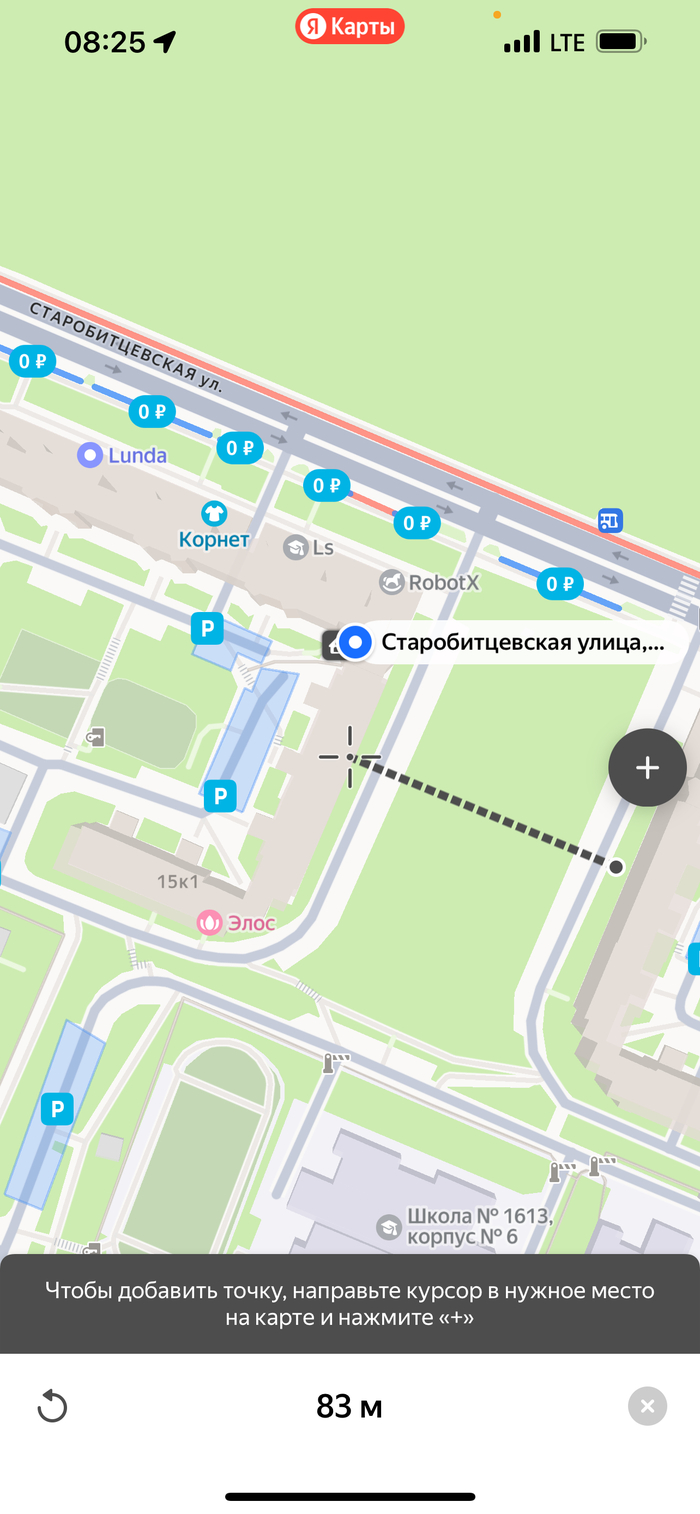Screen dimensions: 700x1514
Task: Open the Lunda place marker
Action: point(91,456)
